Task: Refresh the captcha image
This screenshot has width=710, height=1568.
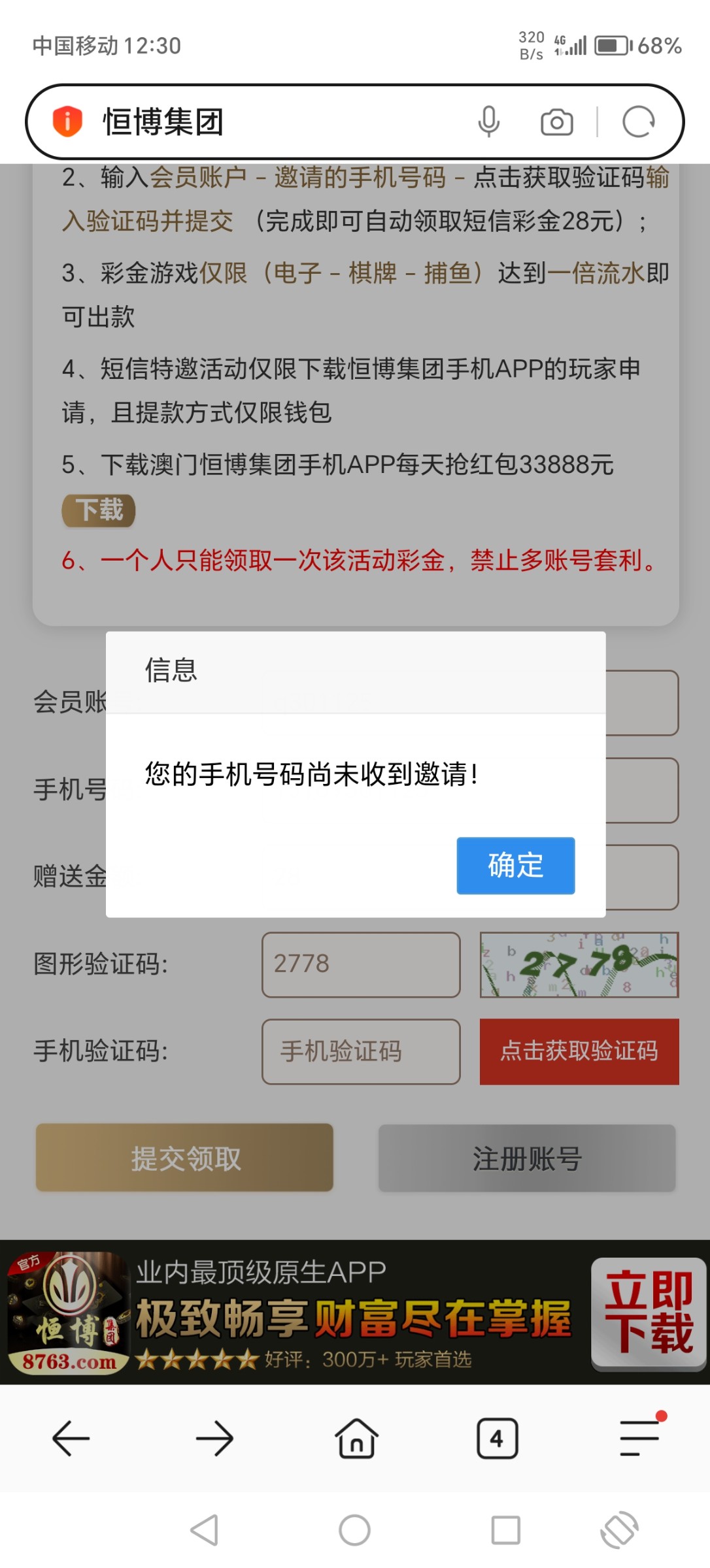Action: 579,964
